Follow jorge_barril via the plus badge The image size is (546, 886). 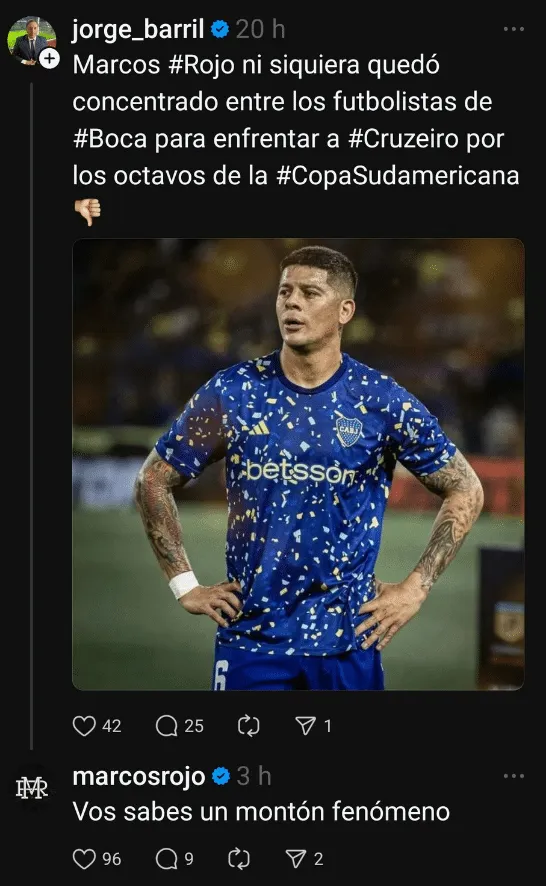50,58
